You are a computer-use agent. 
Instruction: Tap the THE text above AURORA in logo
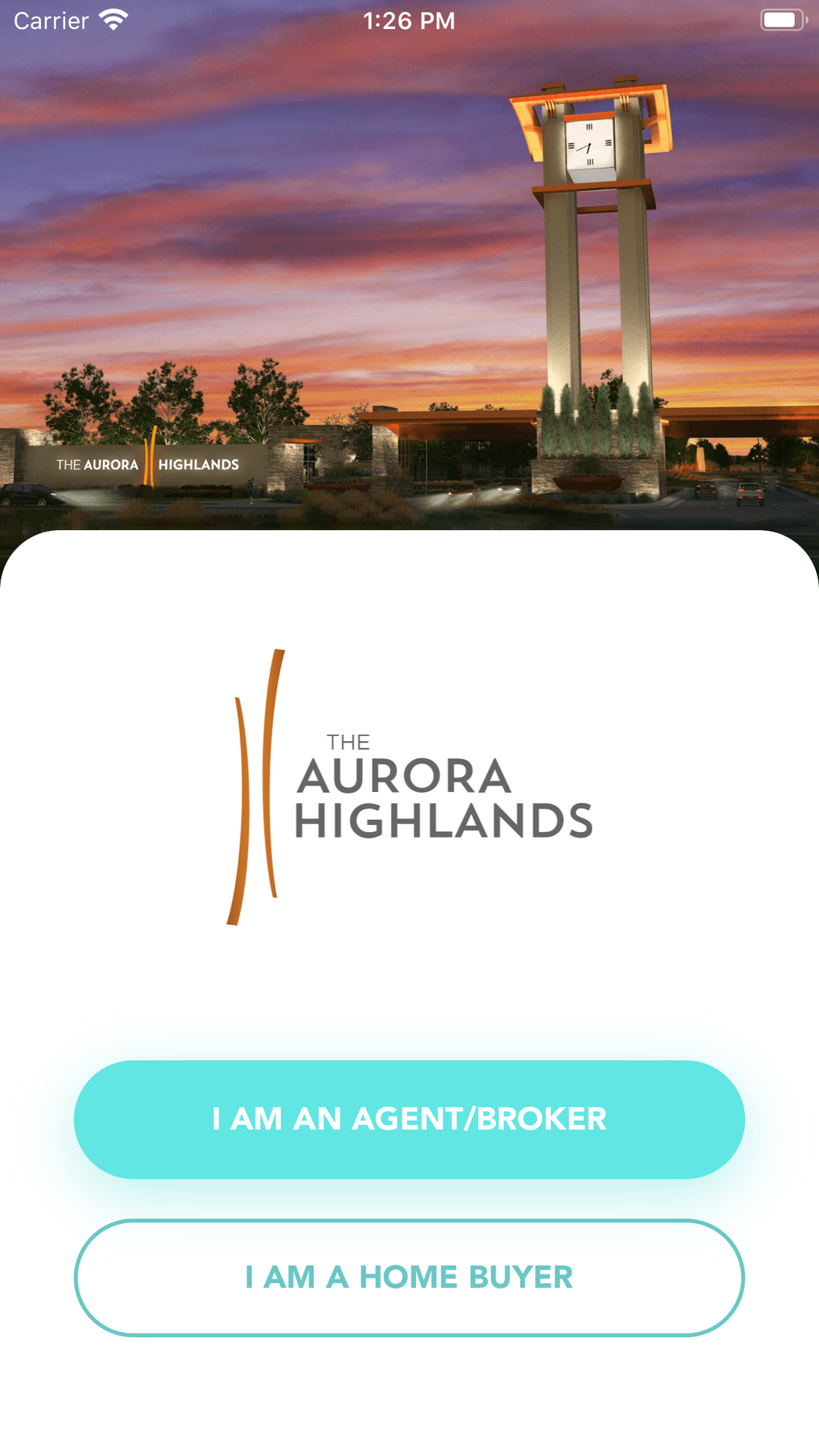tap(347, 742)
